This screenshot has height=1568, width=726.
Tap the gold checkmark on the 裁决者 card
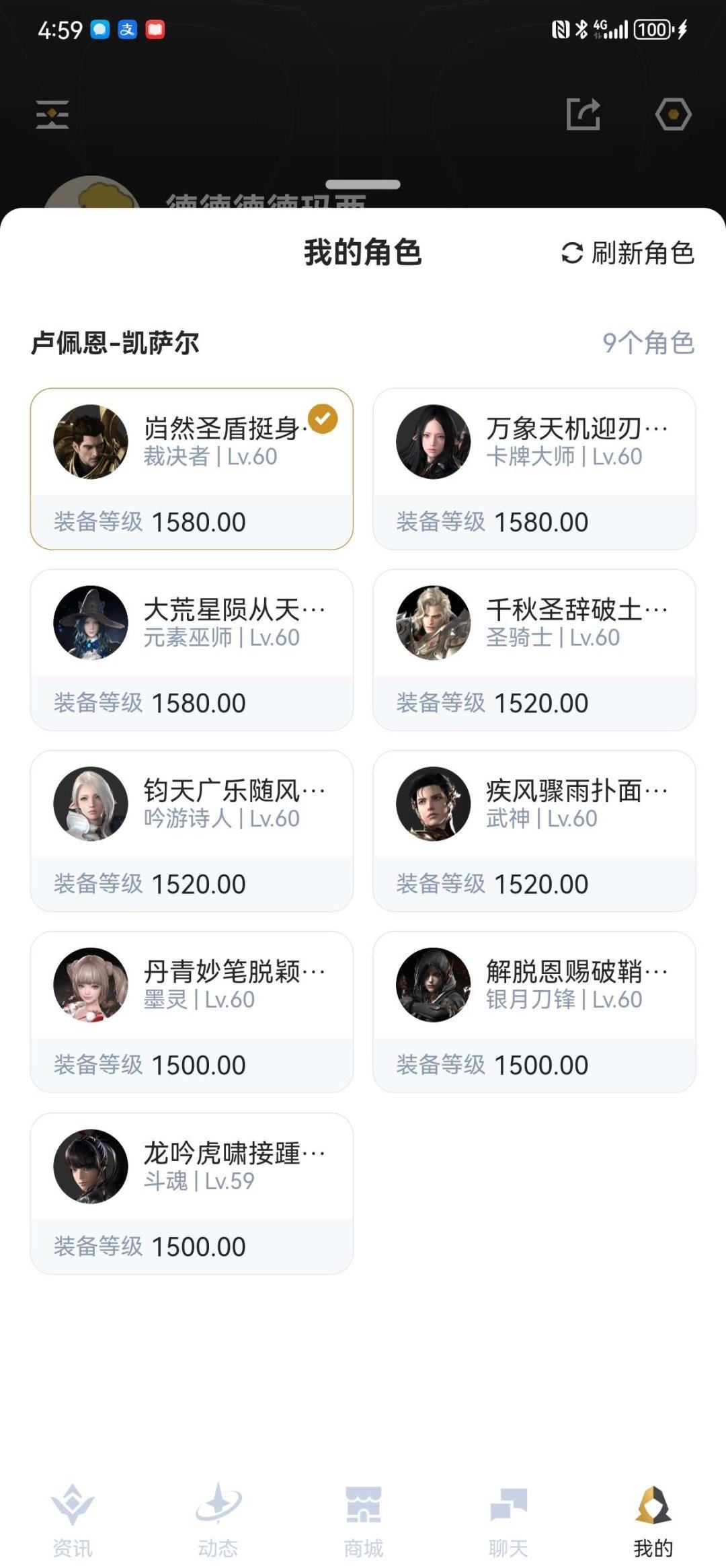pyautogui.click(x=325, y=418)
